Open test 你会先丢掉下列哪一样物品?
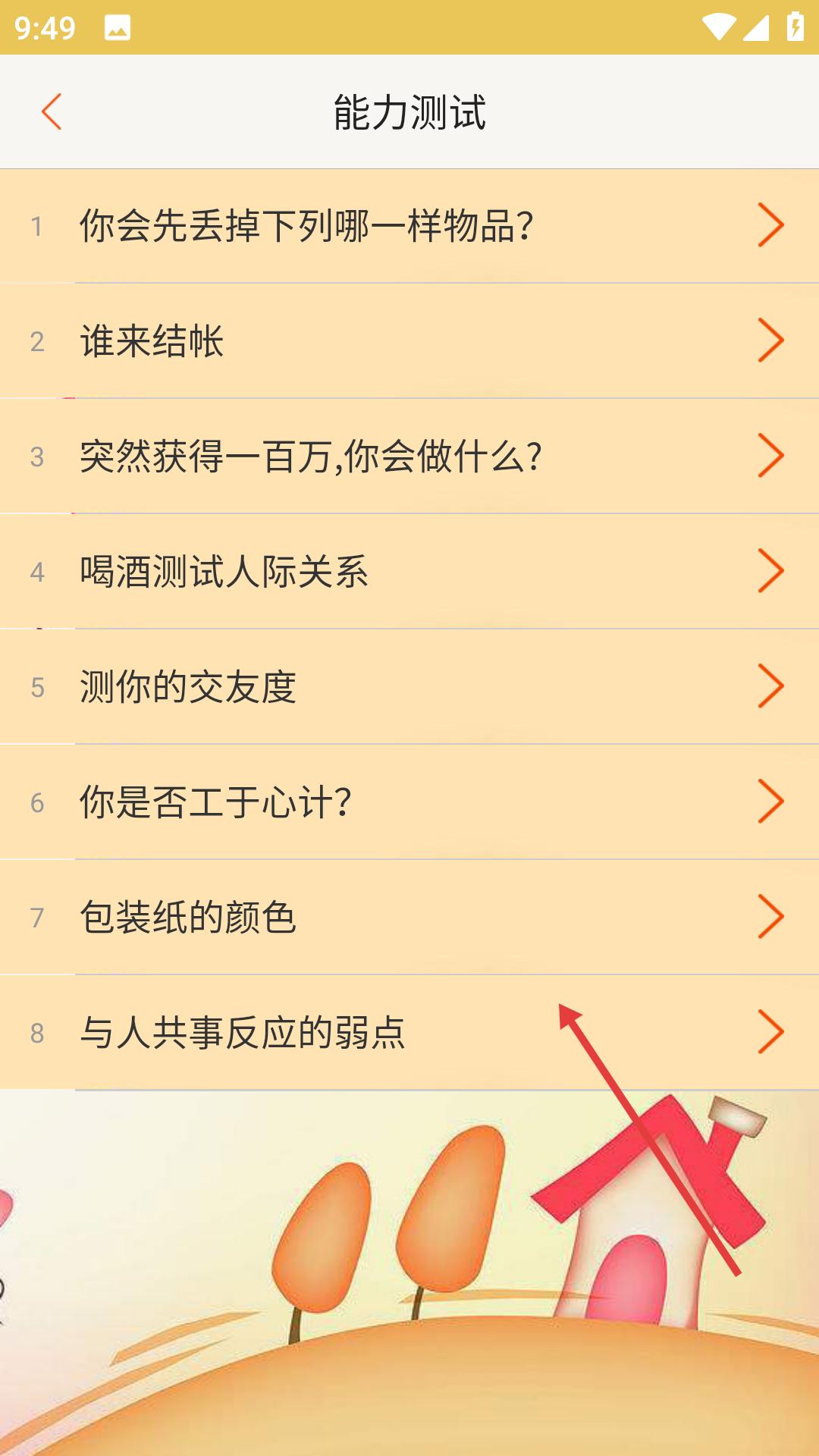 pyautogui.click(x=409, y=226)
